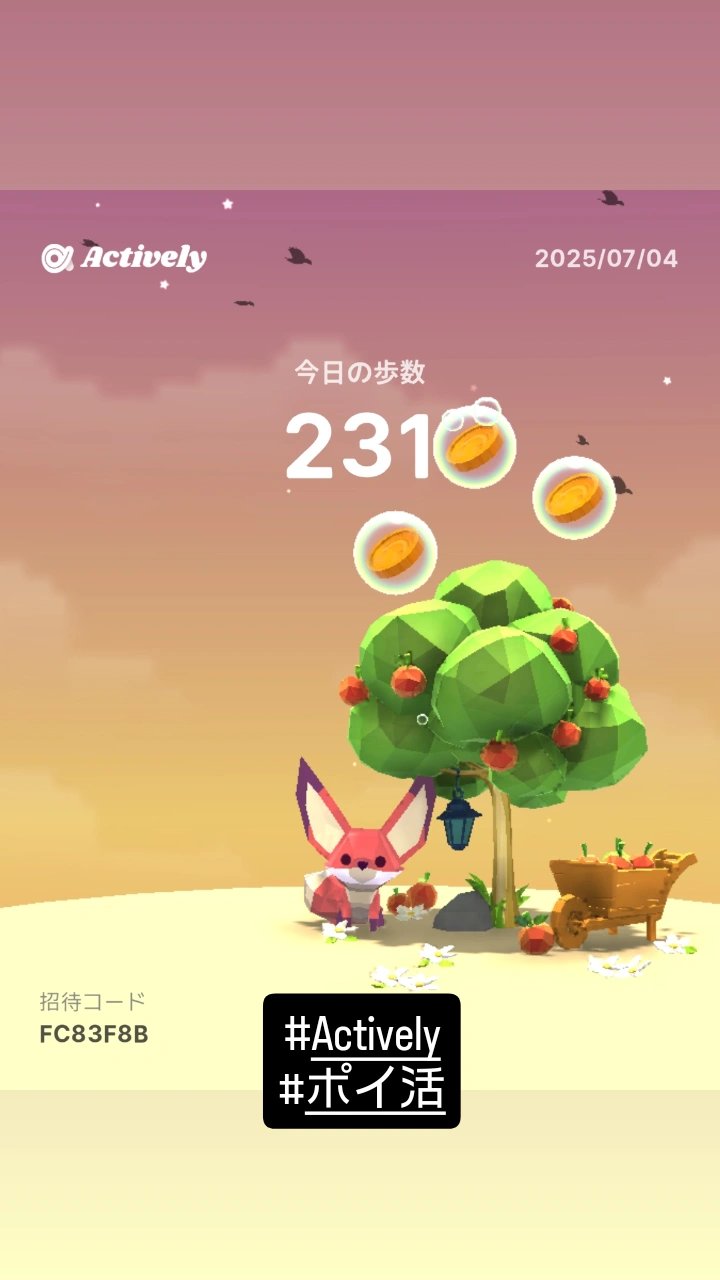Tap the invitation code FC83F8B
This screenshot has width=720, height=1280.
pyautogui.click(x=93, y=1034)
